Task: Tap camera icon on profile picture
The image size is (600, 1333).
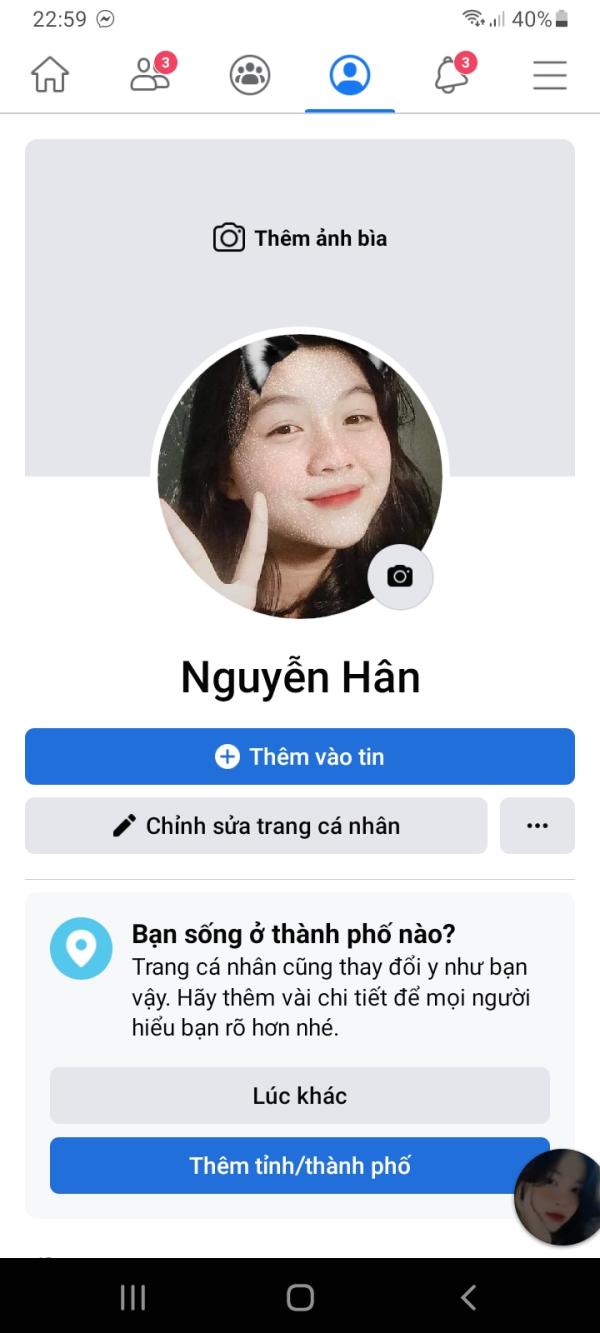Action: (400, 577)
